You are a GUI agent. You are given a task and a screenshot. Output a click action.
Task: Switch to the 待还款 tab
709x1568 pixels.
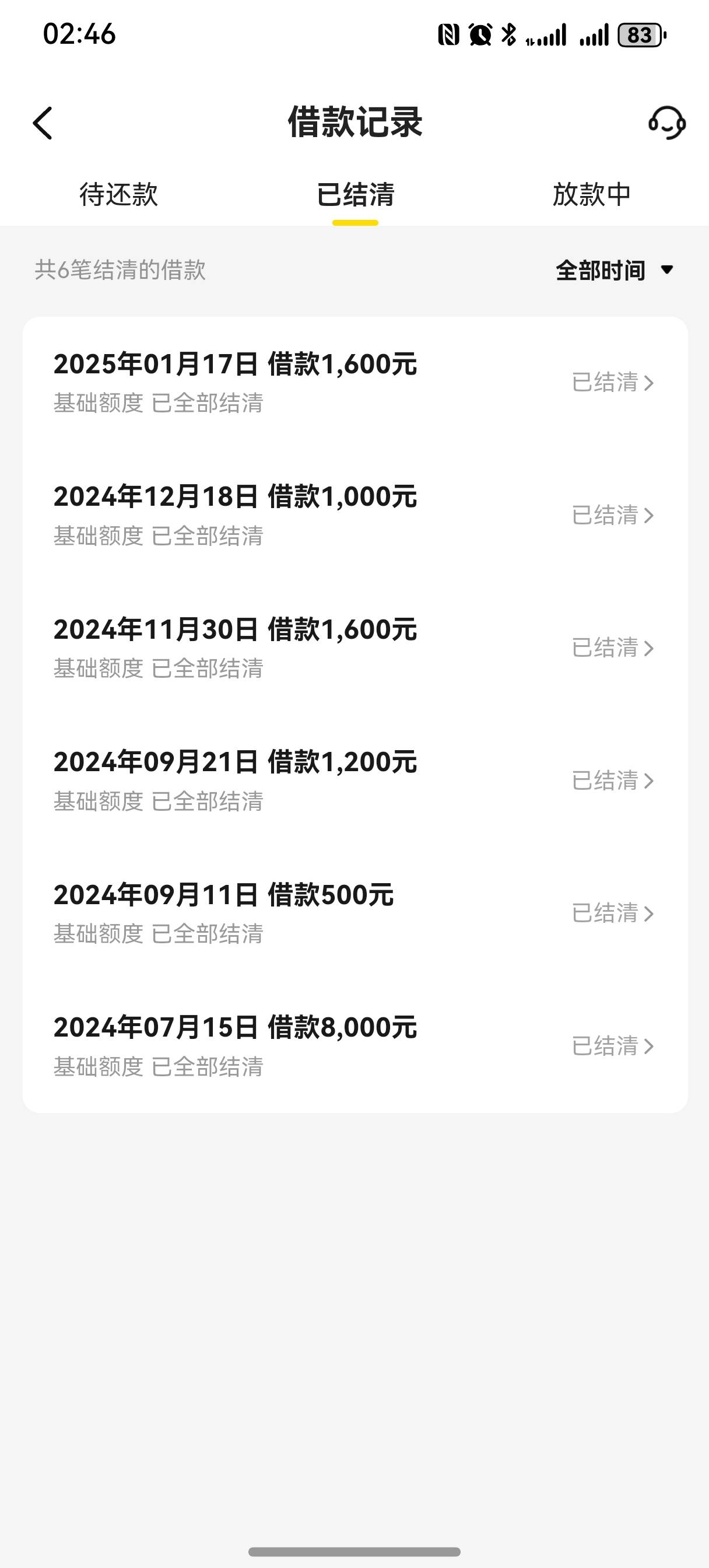(119, 195)
